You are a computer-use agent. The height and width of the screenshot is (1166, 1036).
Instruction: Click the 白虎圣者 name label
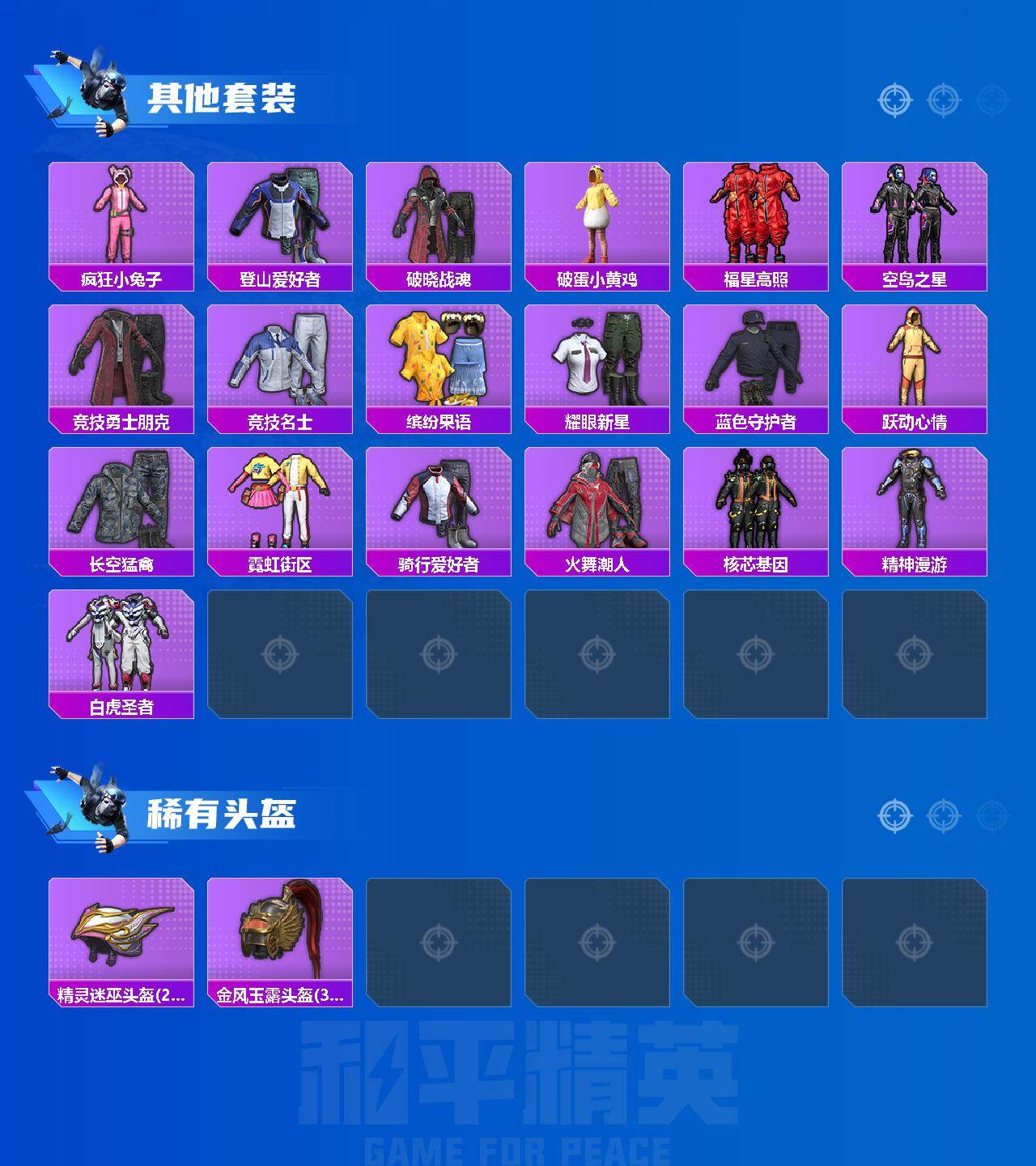click(x=120, y=706)
